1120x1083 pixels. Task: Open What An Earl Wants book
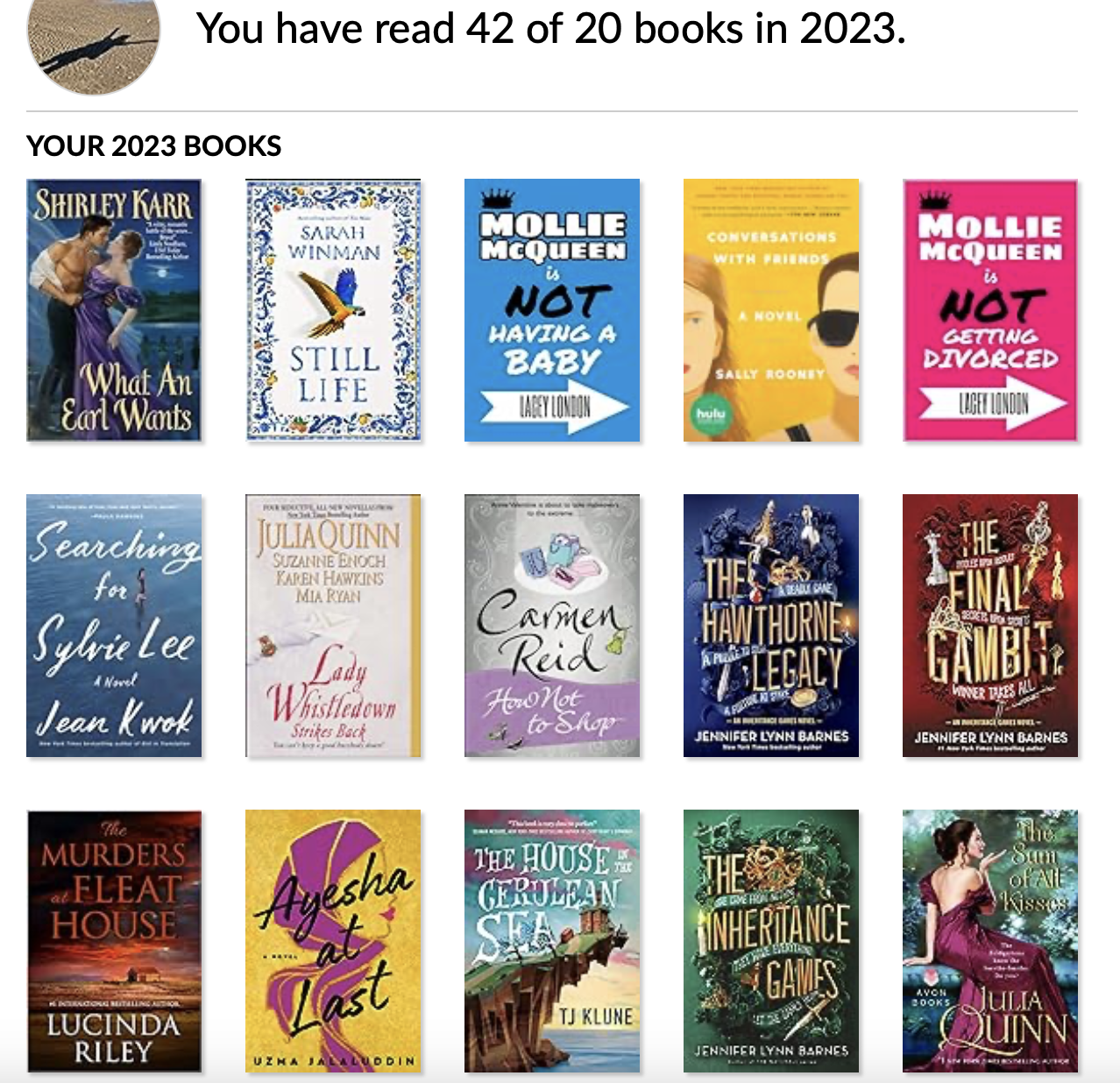point(114,310)
